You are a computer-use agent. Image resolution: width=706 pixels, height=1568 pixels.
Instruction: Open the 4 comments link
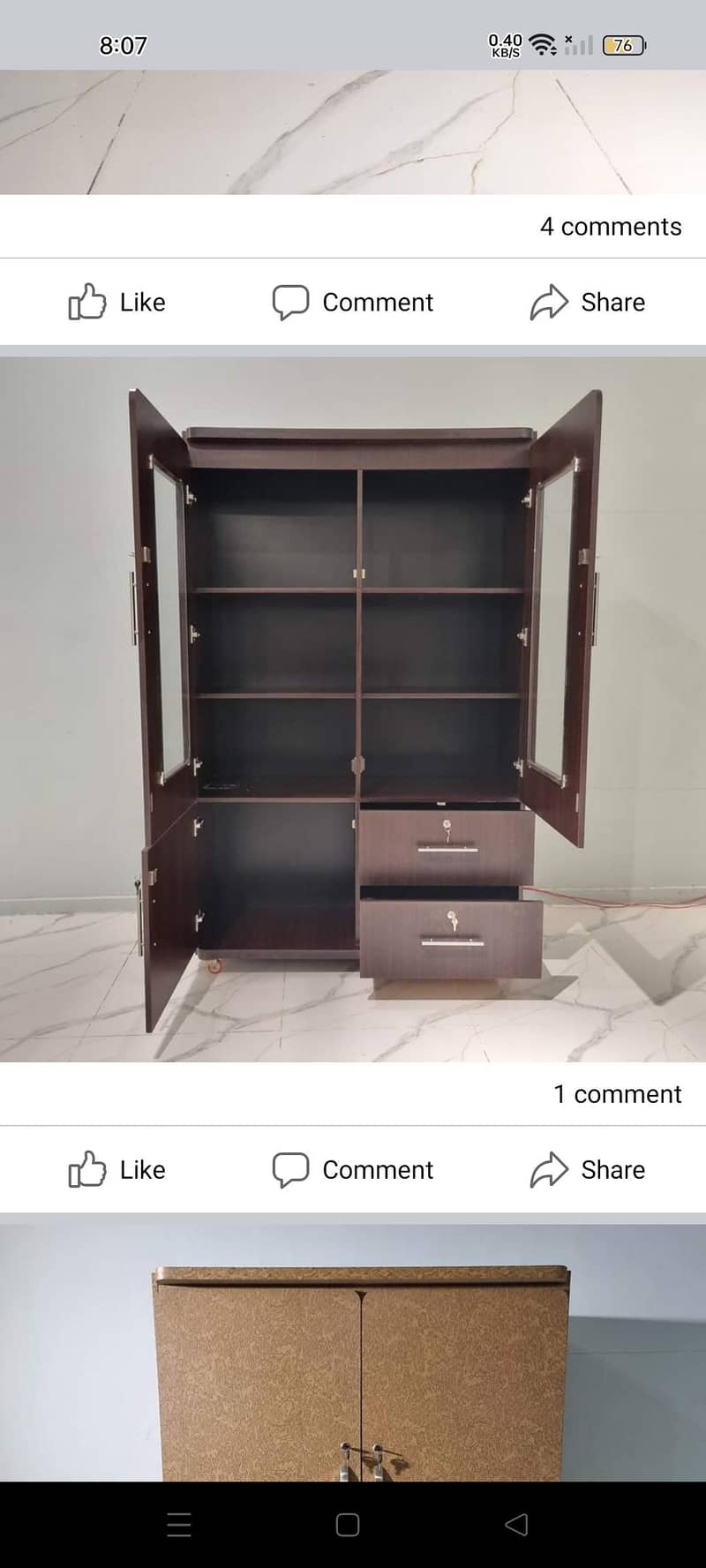point(610,227)
